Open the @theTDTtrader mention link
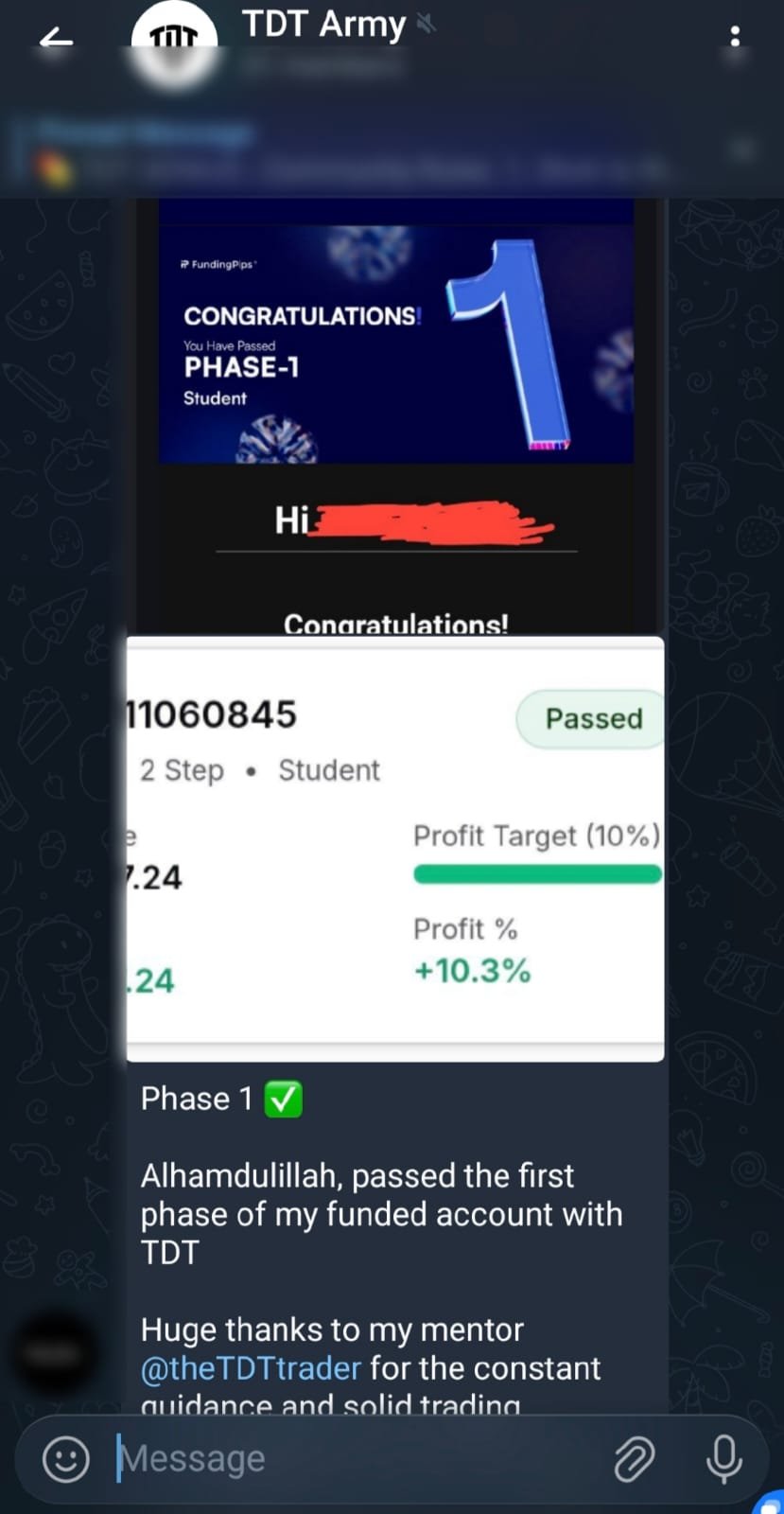 [251, 1368]
